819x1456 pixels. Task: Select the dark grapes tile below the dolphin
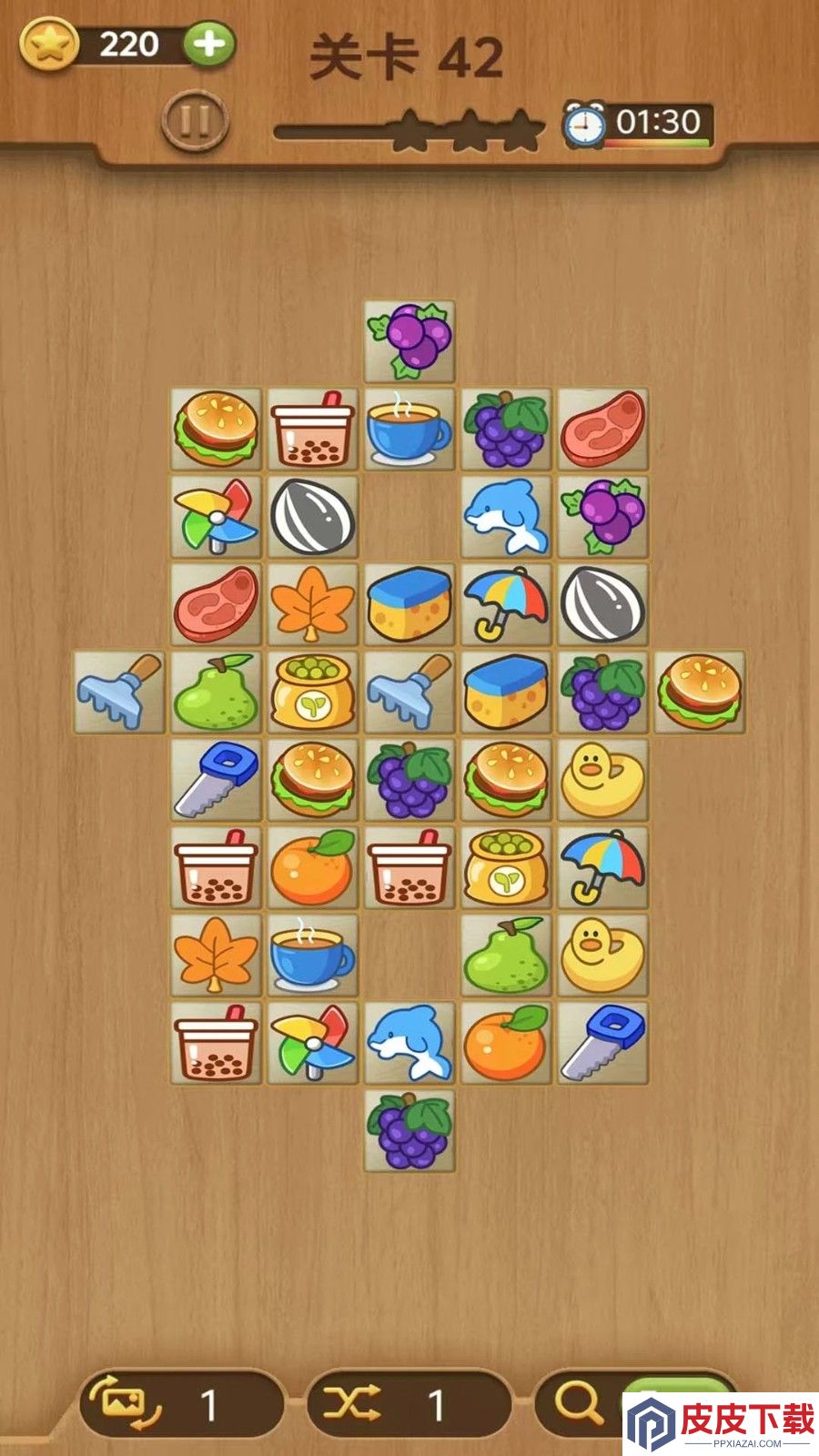(x=409, y=1130)
